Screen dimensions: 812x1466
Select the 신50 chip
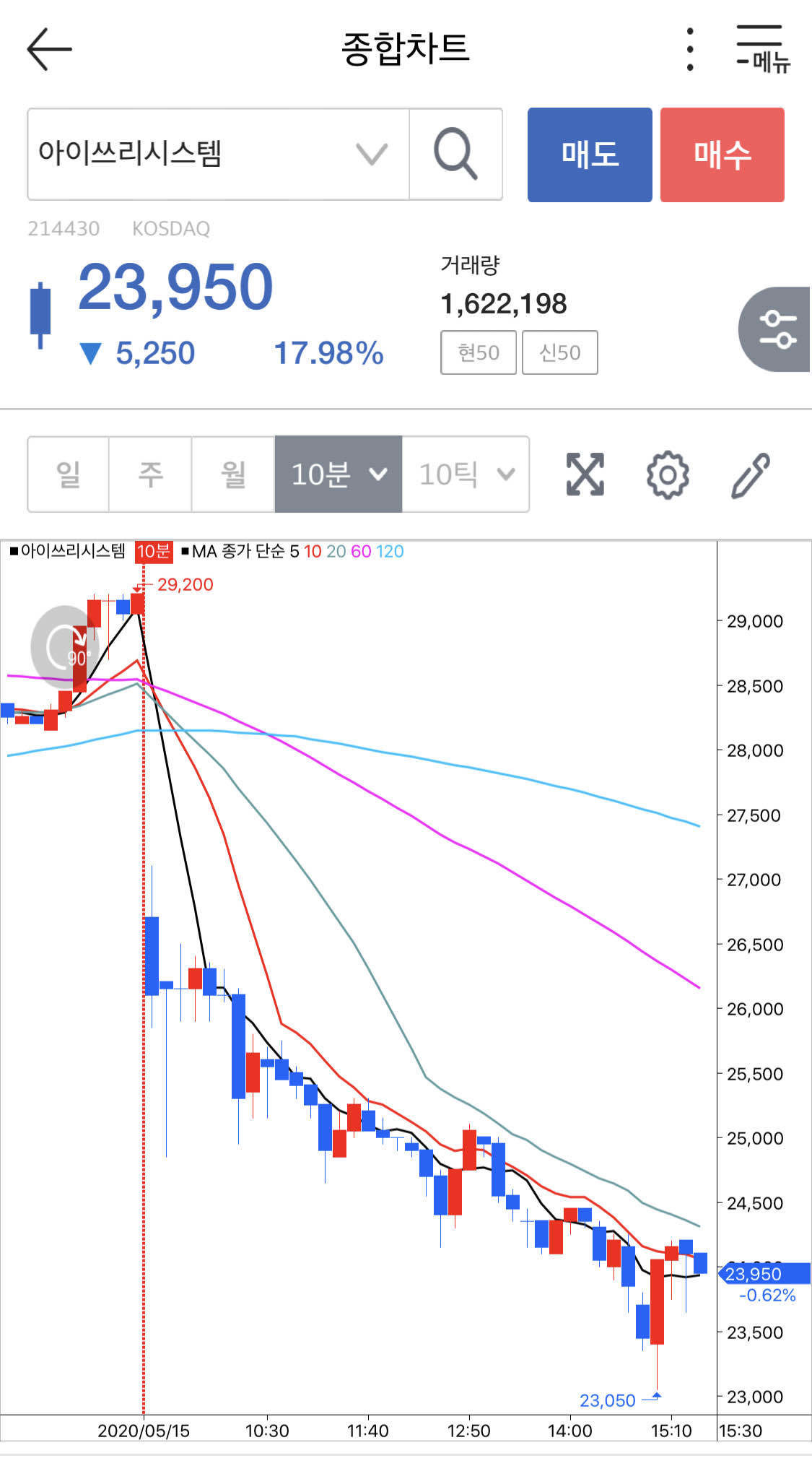tap(560, 352)
